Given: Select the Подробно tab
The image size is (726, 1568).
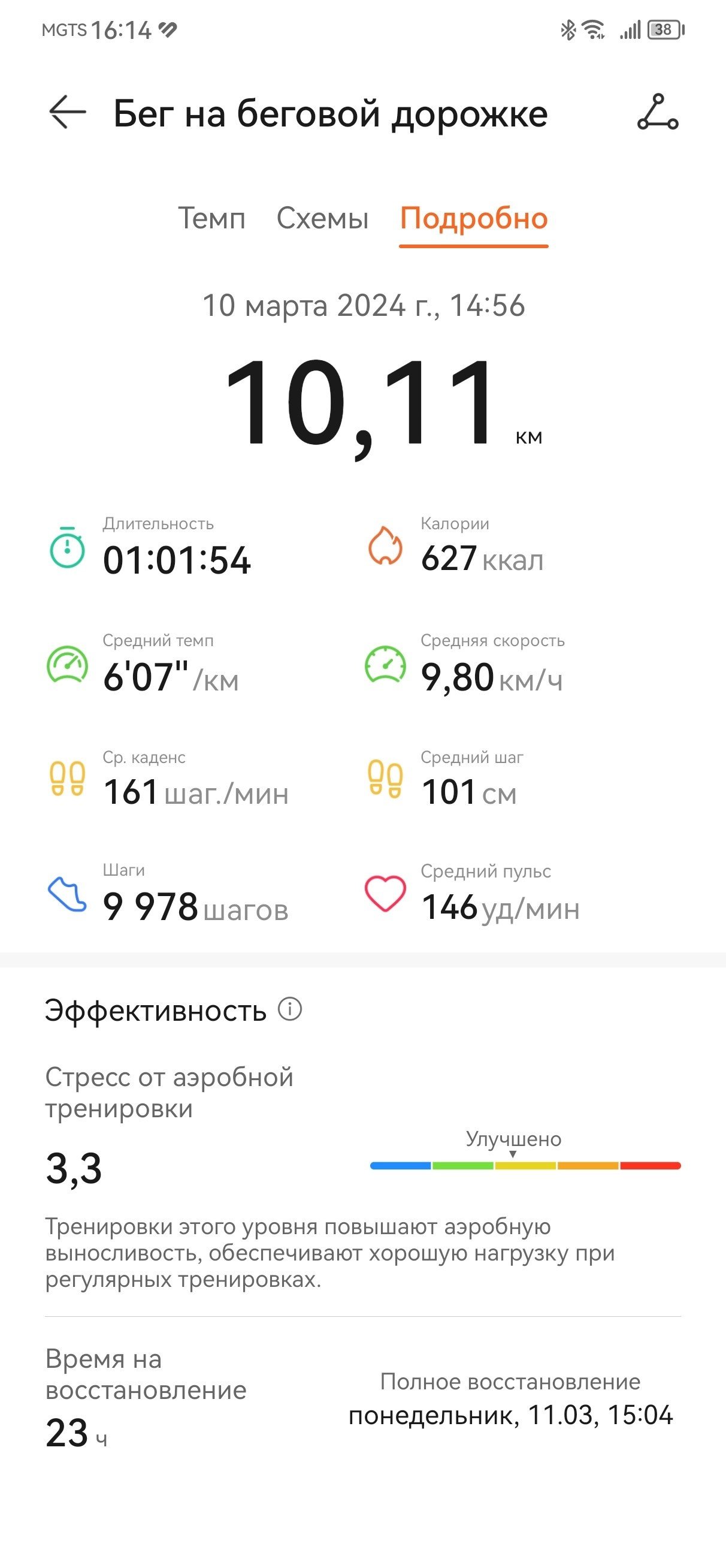Looking at the screenshot, I should tap(474, 219).
